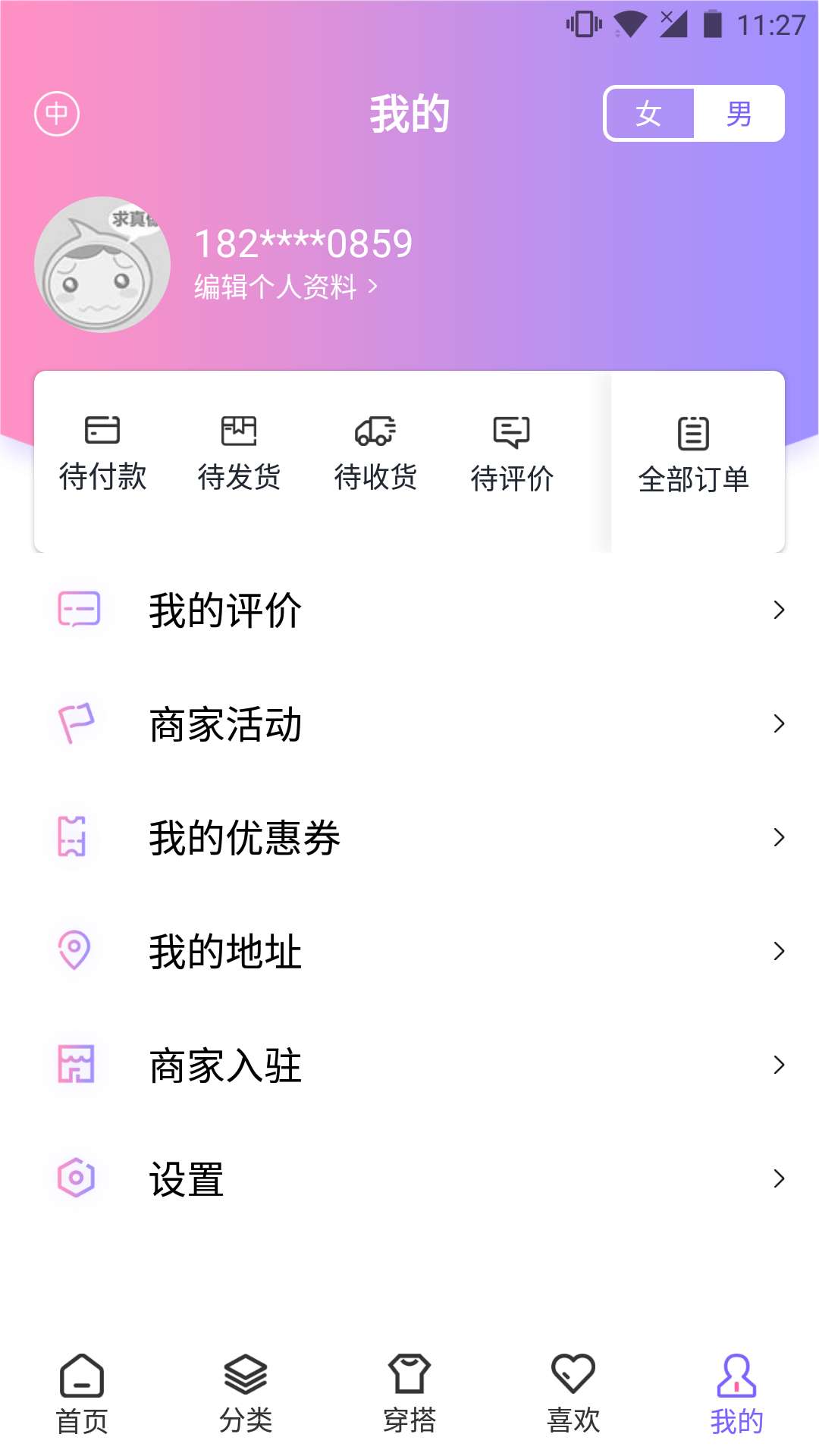819x1456 pixels.
Task: Switch to the 穿搭 tab
Action: pyautogui.click(x=409, y=1394)
